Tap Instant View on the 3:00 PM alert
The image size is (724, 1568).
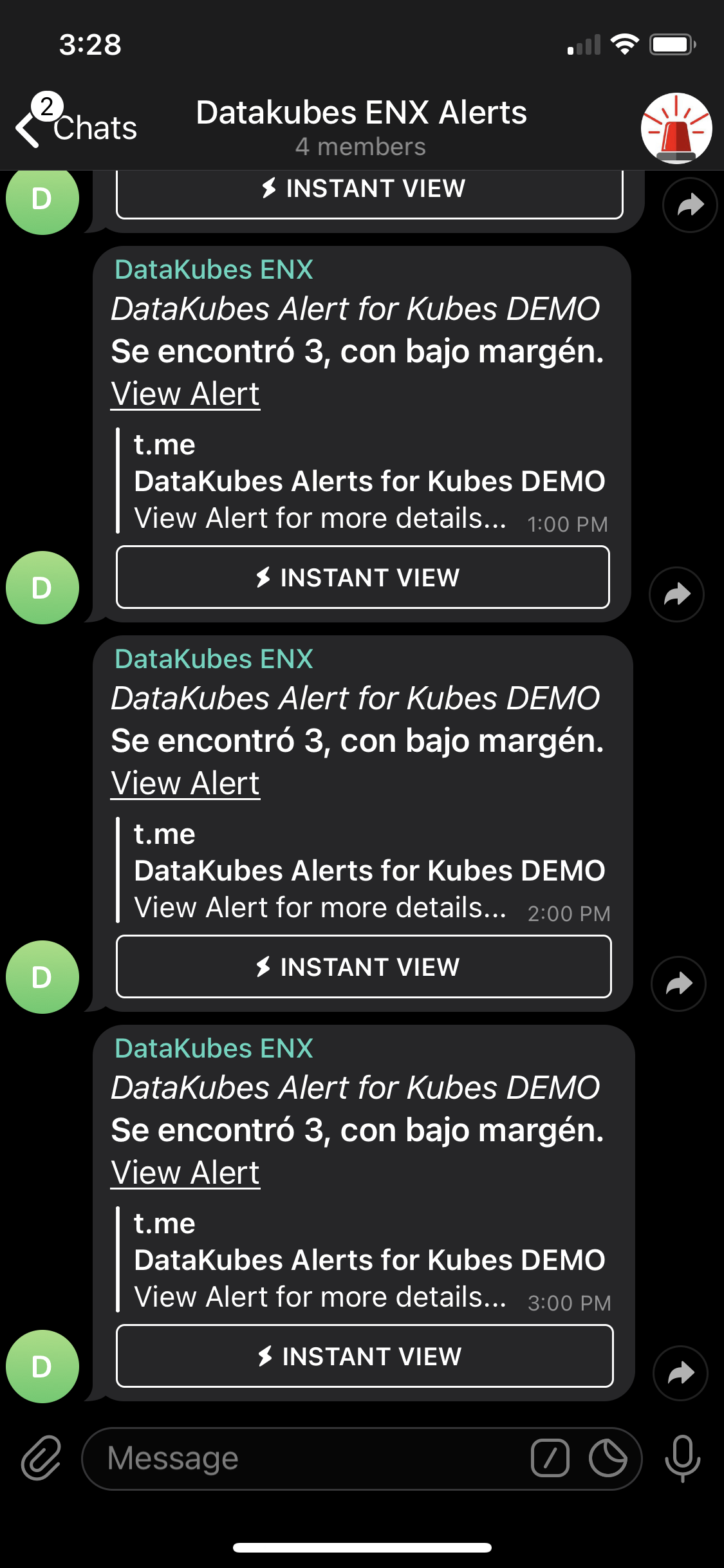tap(364, 1356)
